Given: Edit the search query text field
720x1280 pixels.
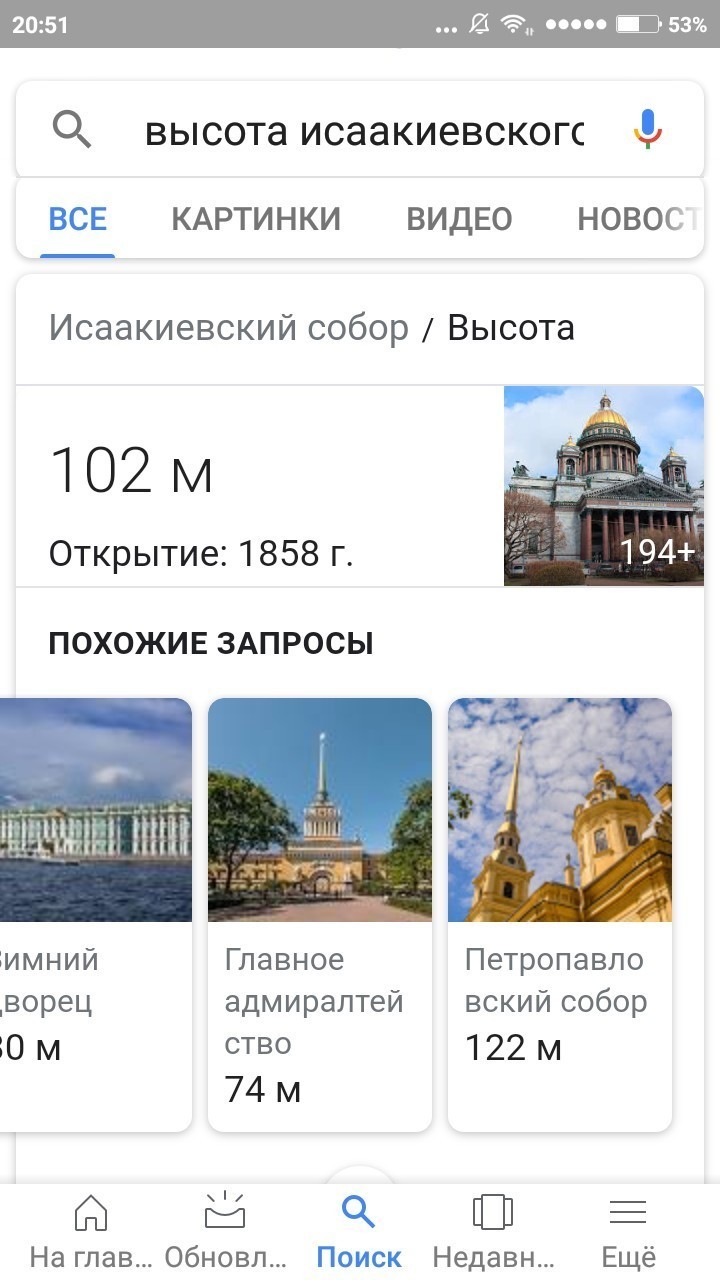Looking at the screenshot, I should (x=364, y=131).
